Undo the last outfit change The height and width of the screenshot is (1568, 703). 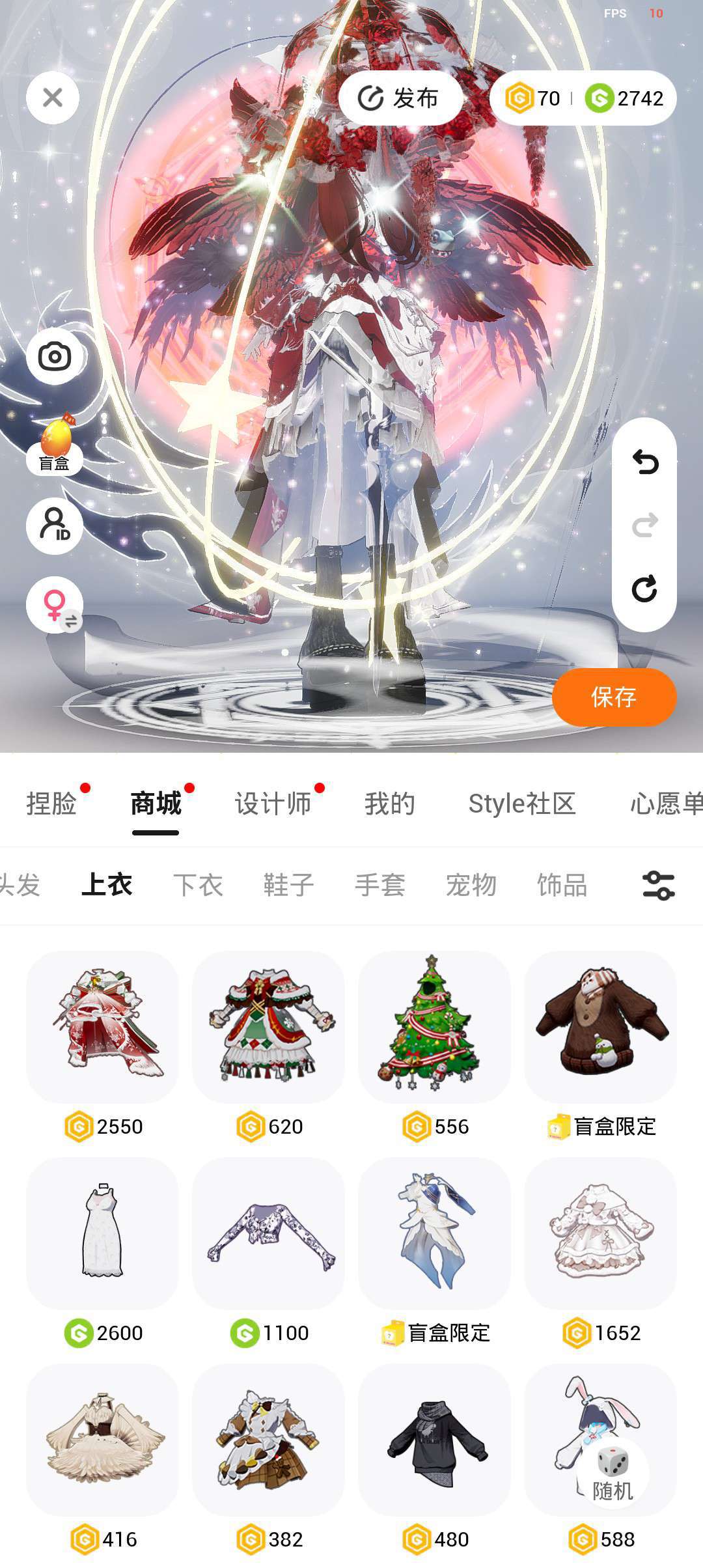pyautogui.click(x=644, y=462)
